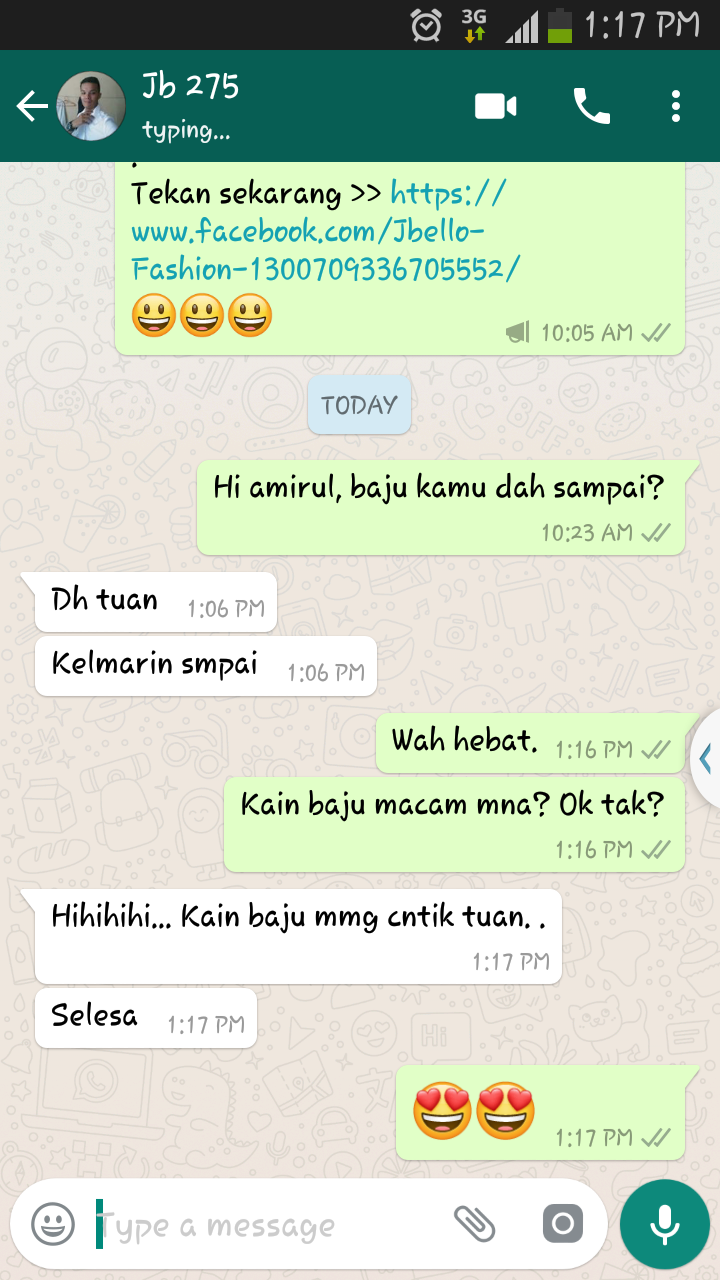The height and width of the screenshot is (1280, 720).
Task: Focus the Type a message field
Action: tap(265, 1225)
